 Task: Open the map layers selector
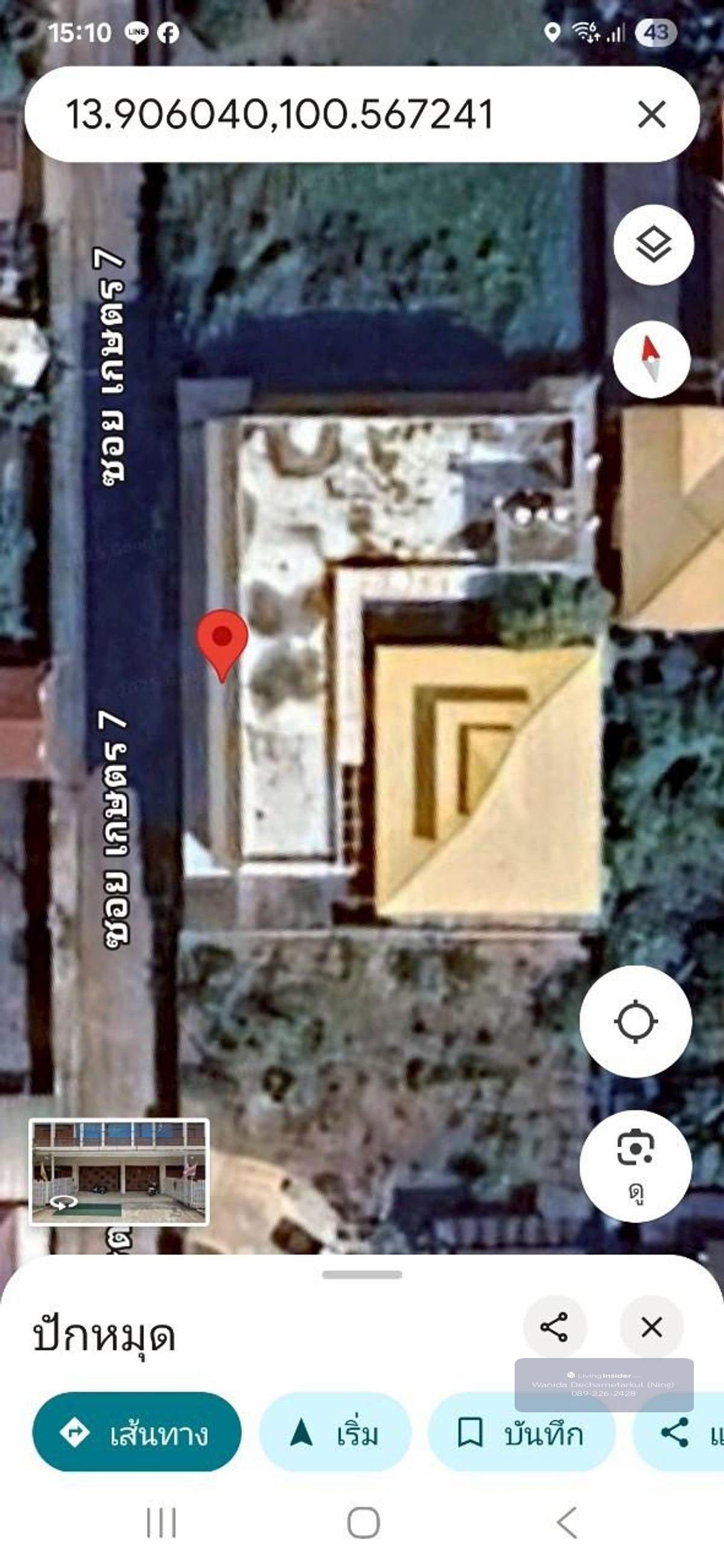653,245
